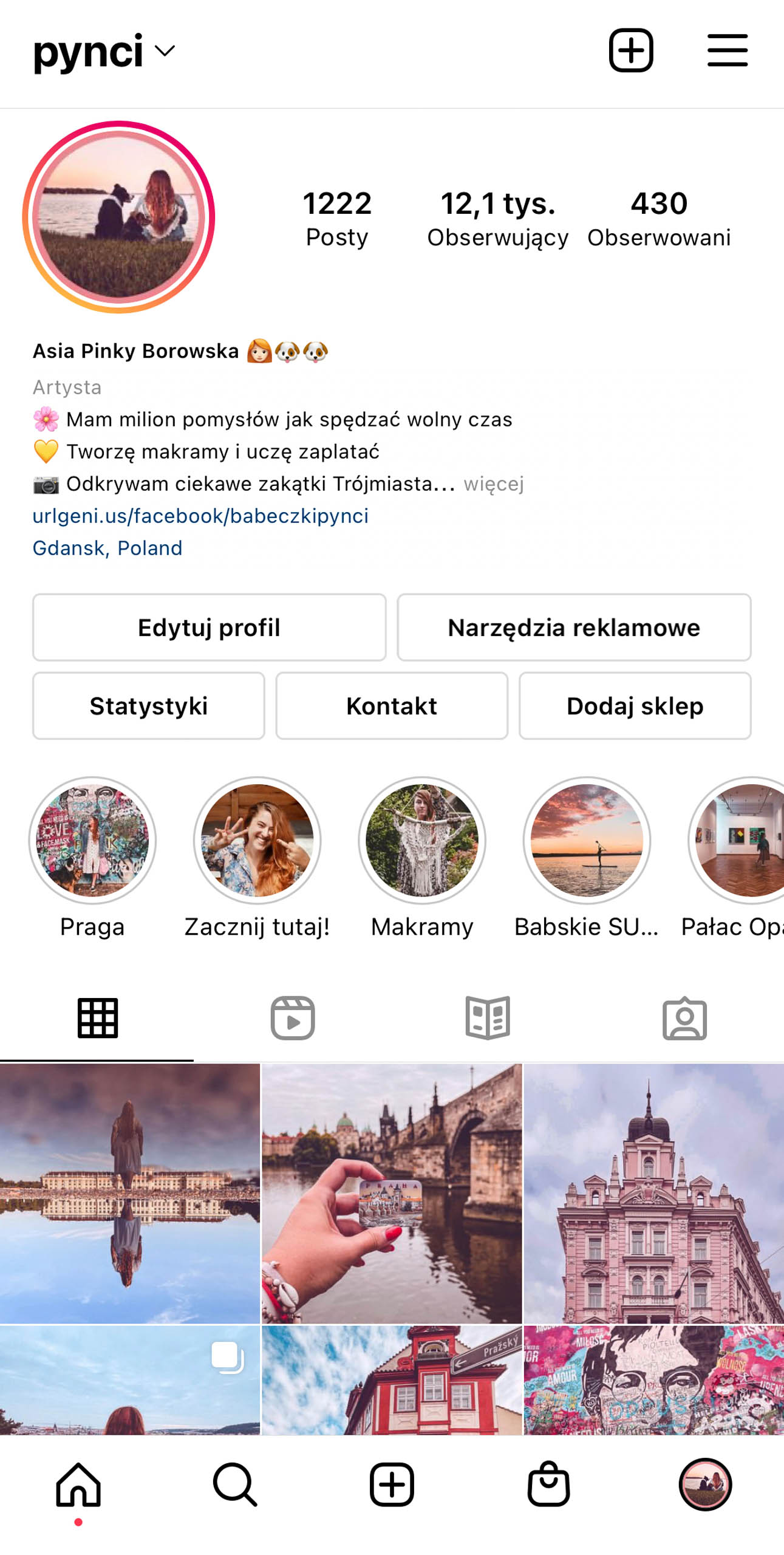This screenshot has width=784, height=1555.
Task: Tap Edytuj profil button
Action: [x=209, y=627]
